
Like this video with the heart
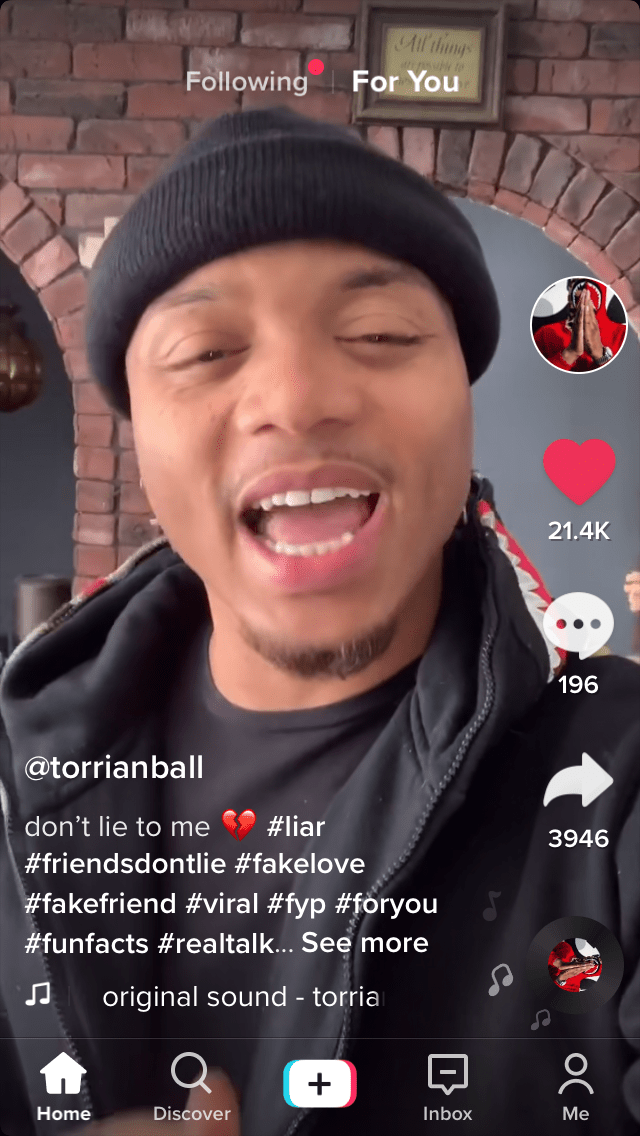579,472
